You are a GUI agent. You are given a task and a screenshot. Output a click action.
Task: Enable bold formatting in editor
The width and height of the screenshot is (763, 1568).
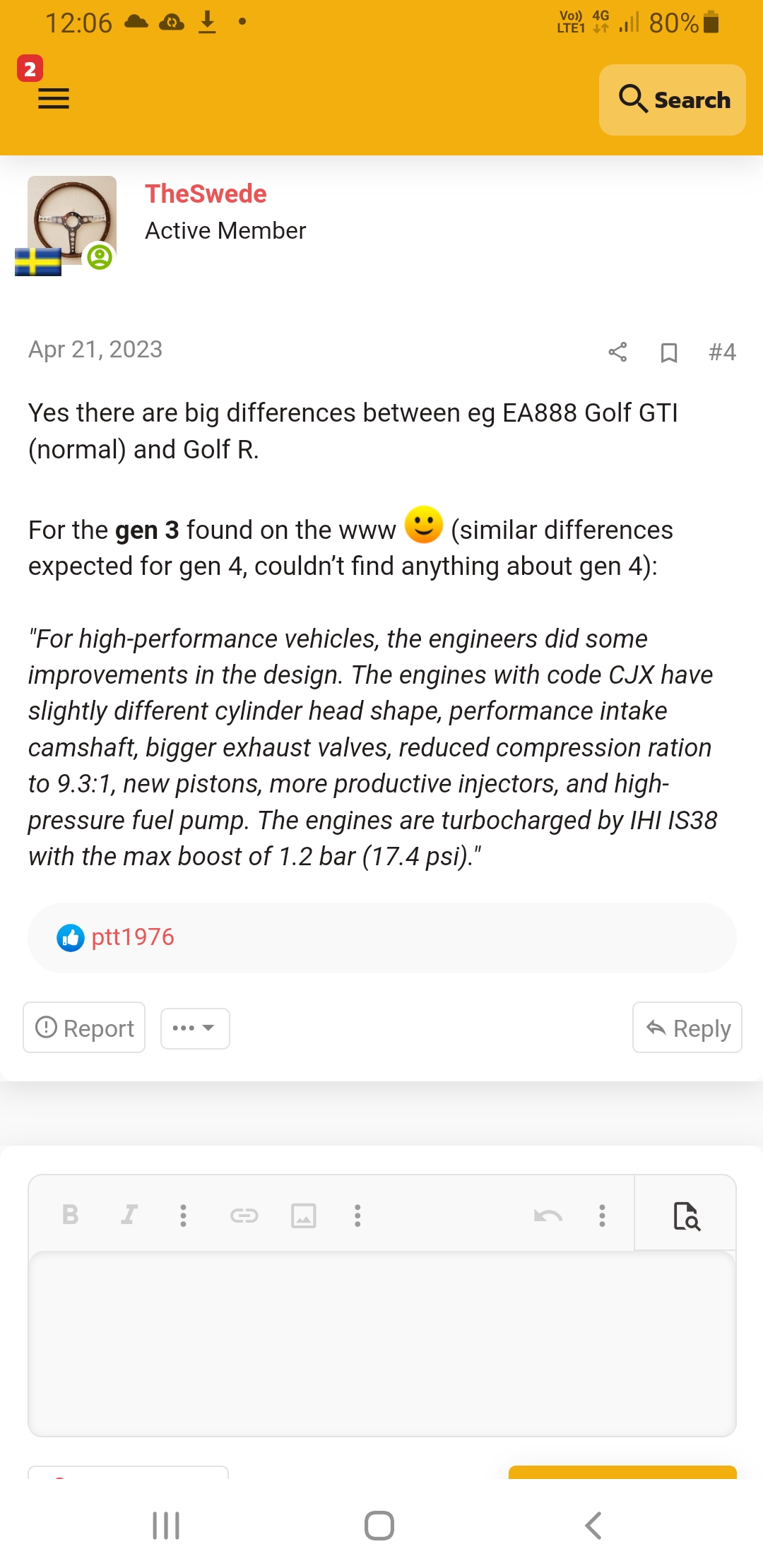pos(70,1215)
